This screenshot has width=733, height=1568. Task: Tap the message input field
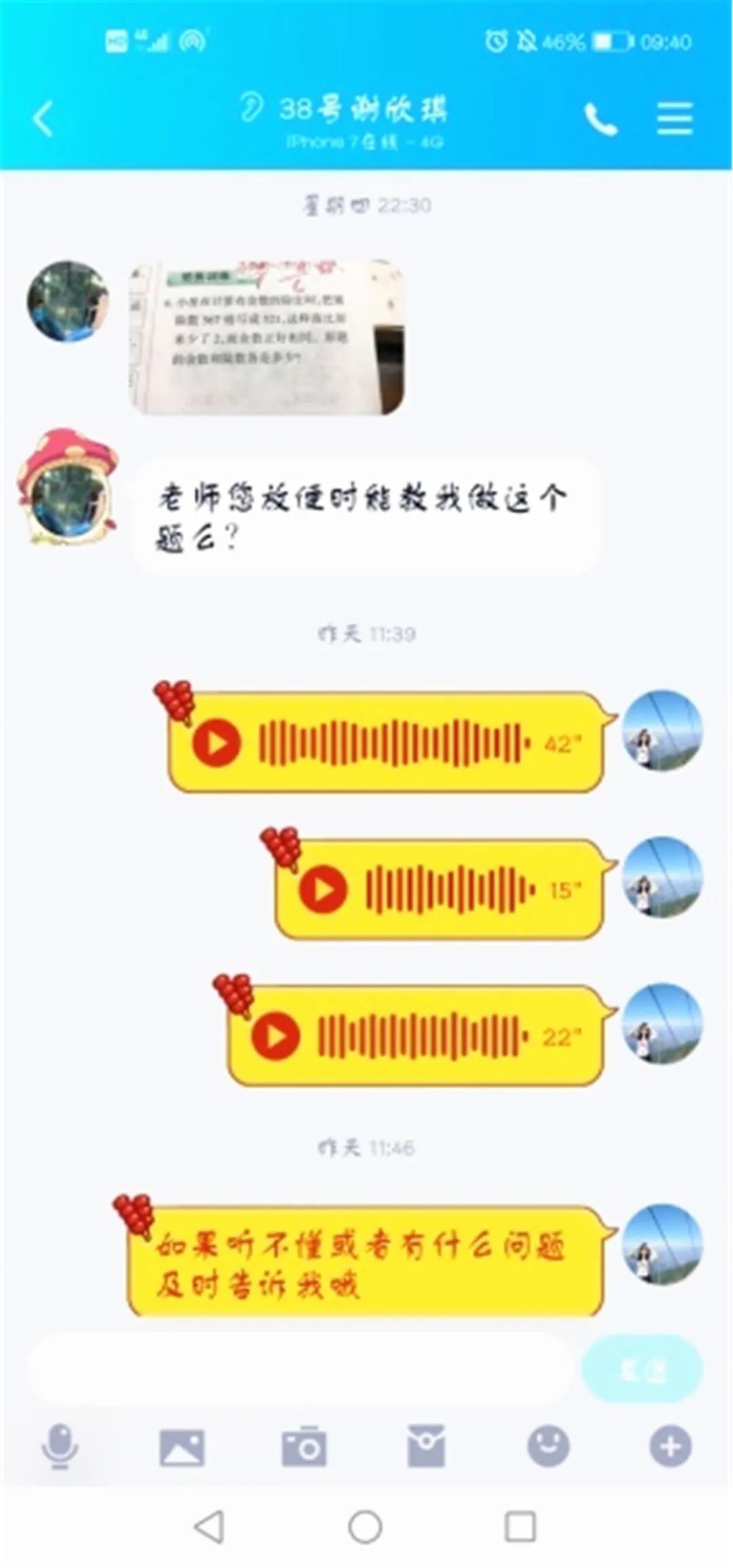click(299, 1369)
